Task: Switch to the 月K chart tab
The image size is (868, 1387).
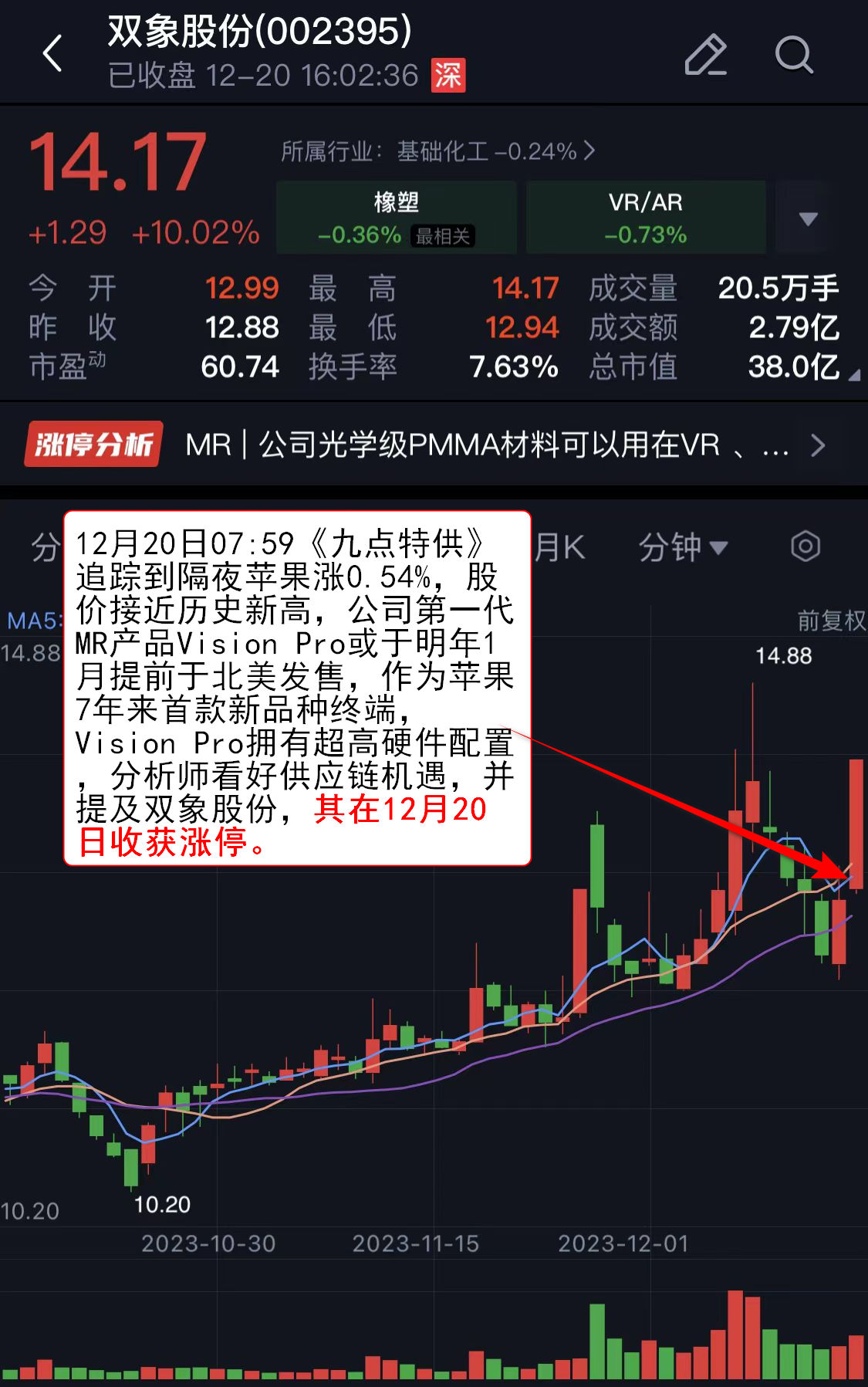Action: 562,547
